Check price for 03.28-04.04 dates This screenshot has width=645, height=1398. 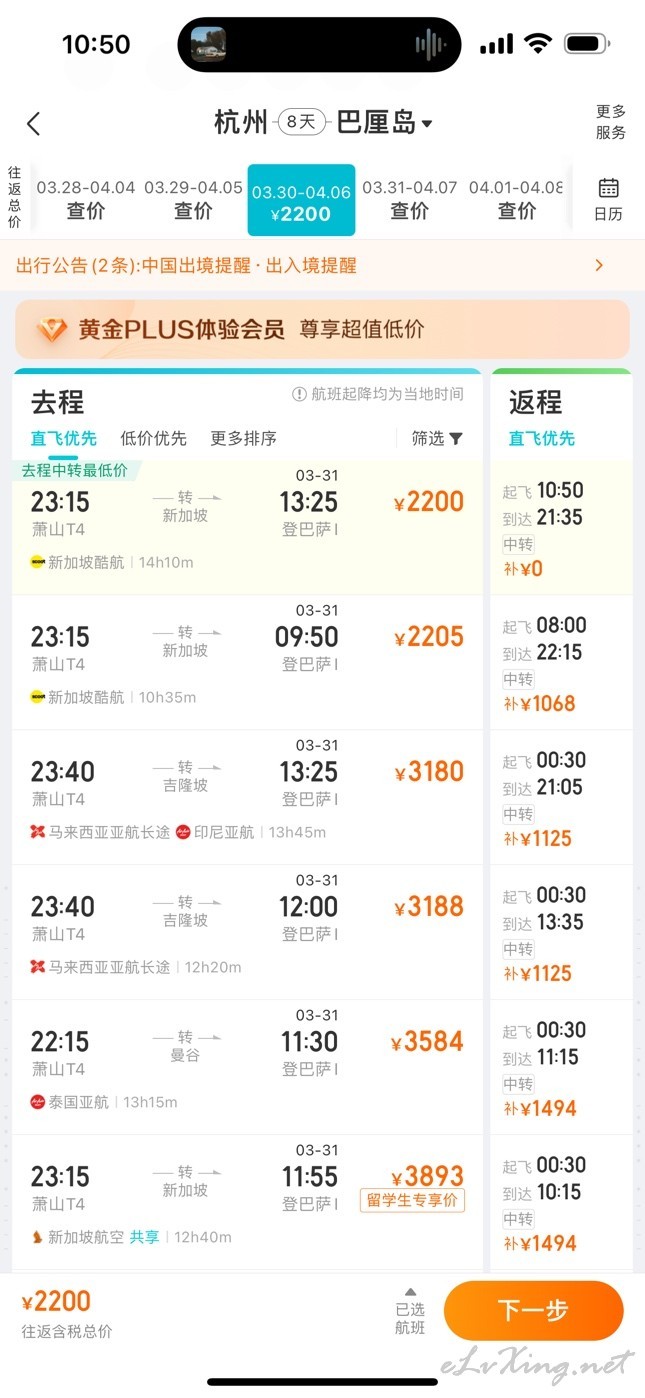pos(86,199)
